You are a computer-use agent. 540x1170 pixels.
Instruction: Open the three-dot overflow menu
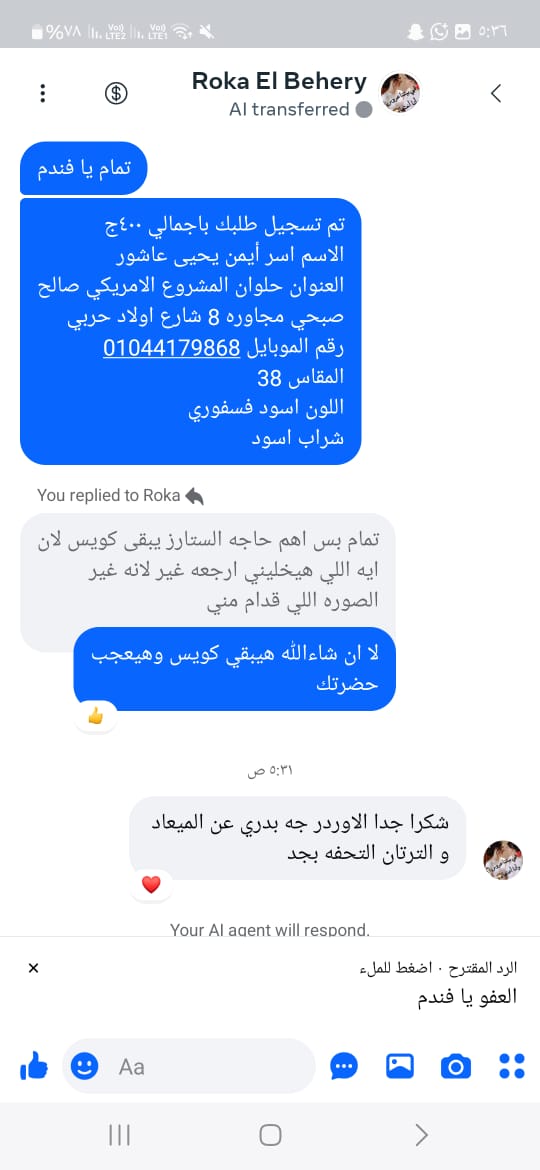coord(43,93)
